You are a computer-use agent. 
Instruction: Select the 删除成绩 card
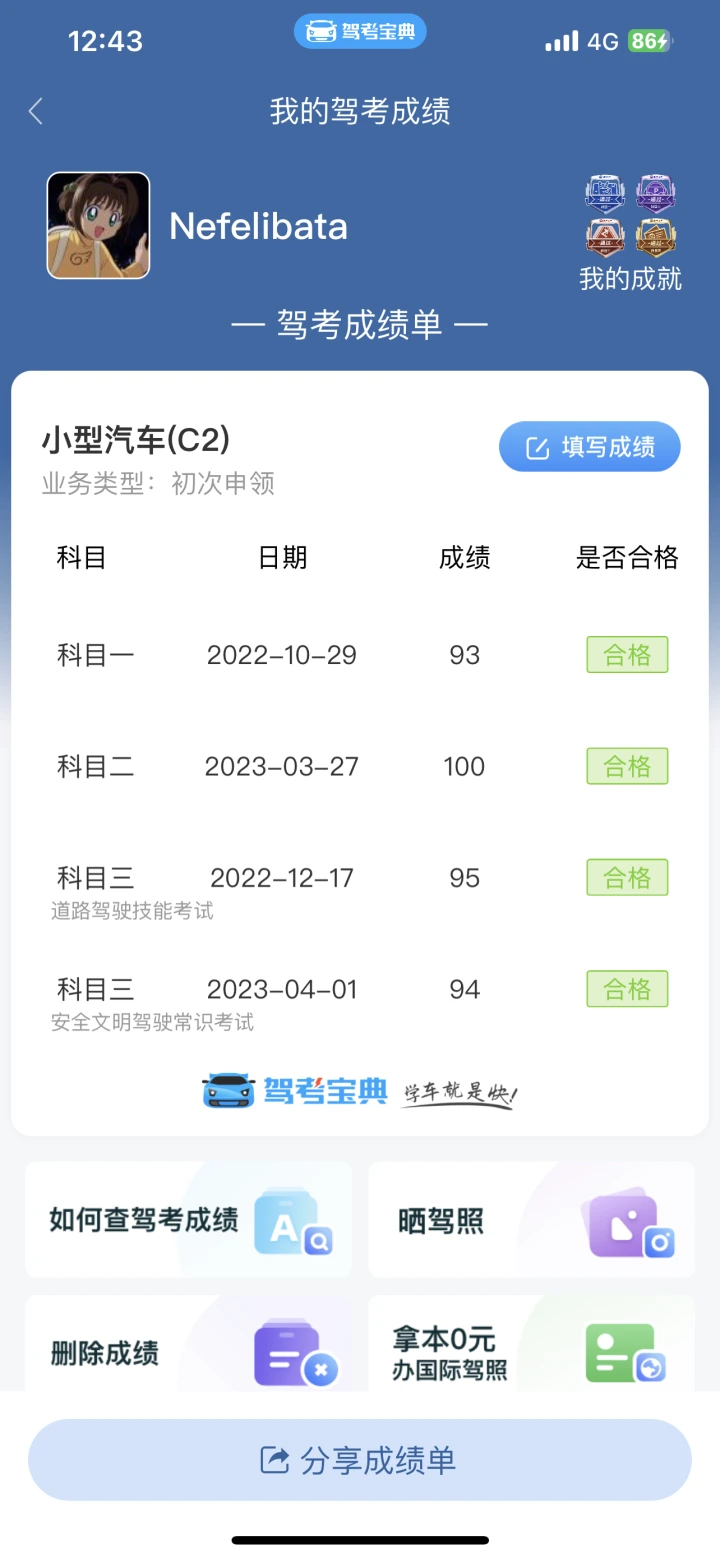(x=189, y=1343)
